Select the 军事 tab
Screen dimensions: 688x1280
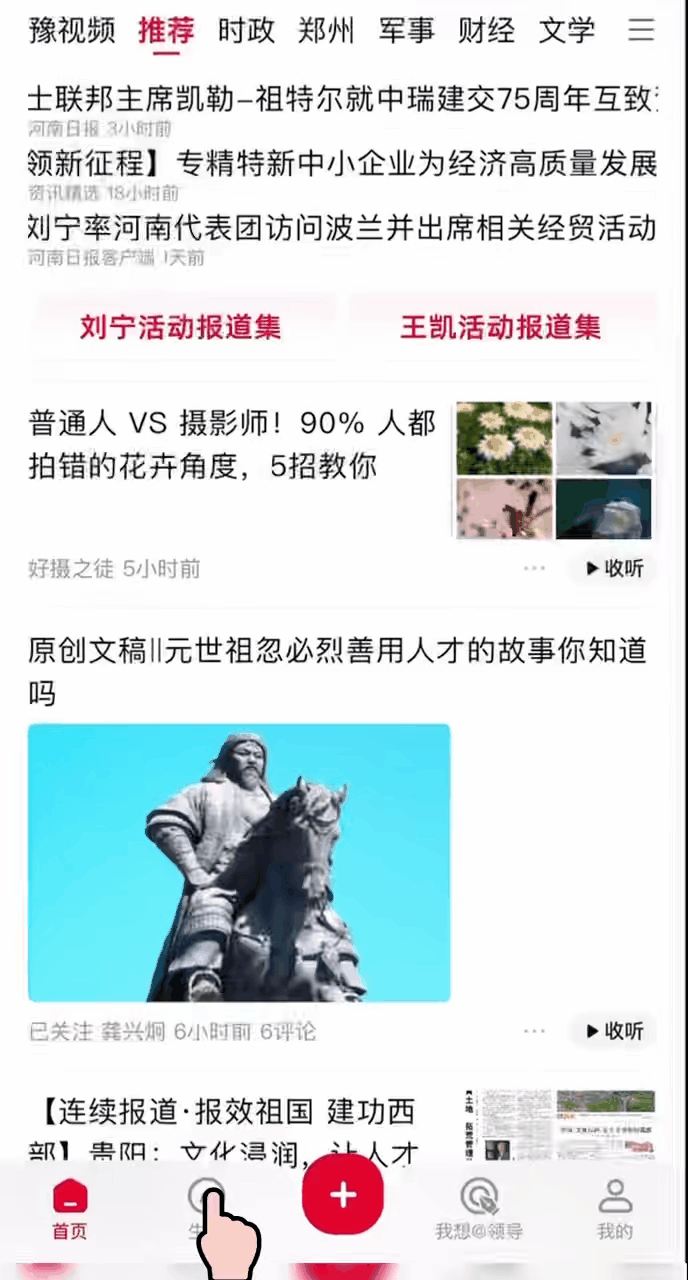tap(406, 31)
